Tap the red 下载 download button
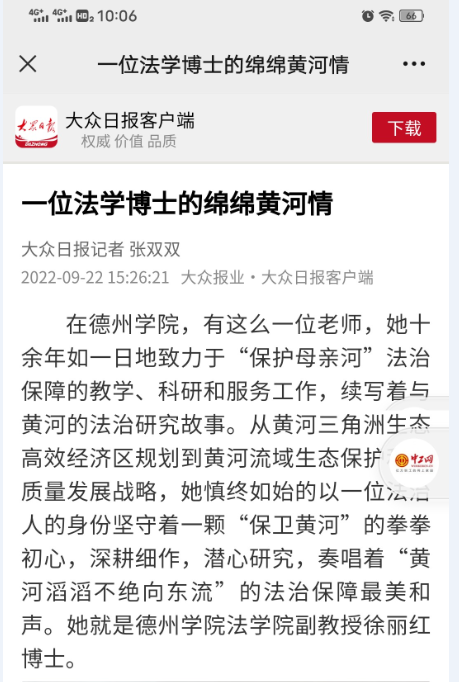Screen dimensions: 459x682 pyautogui.click(x=404, y=127)
